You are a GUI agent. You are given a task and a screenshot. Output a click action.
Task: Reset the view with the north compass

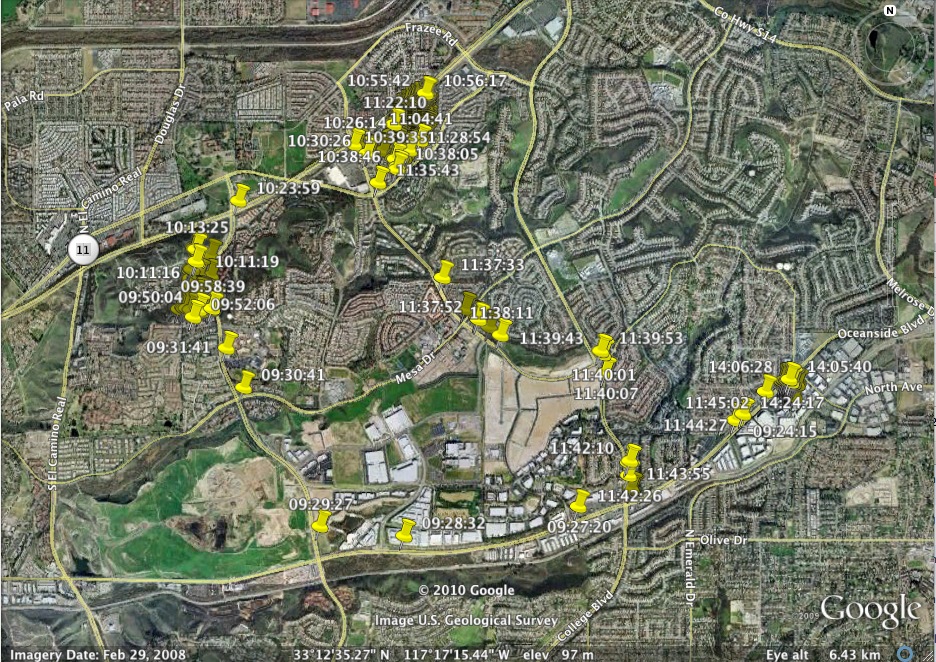pos(889,11)
